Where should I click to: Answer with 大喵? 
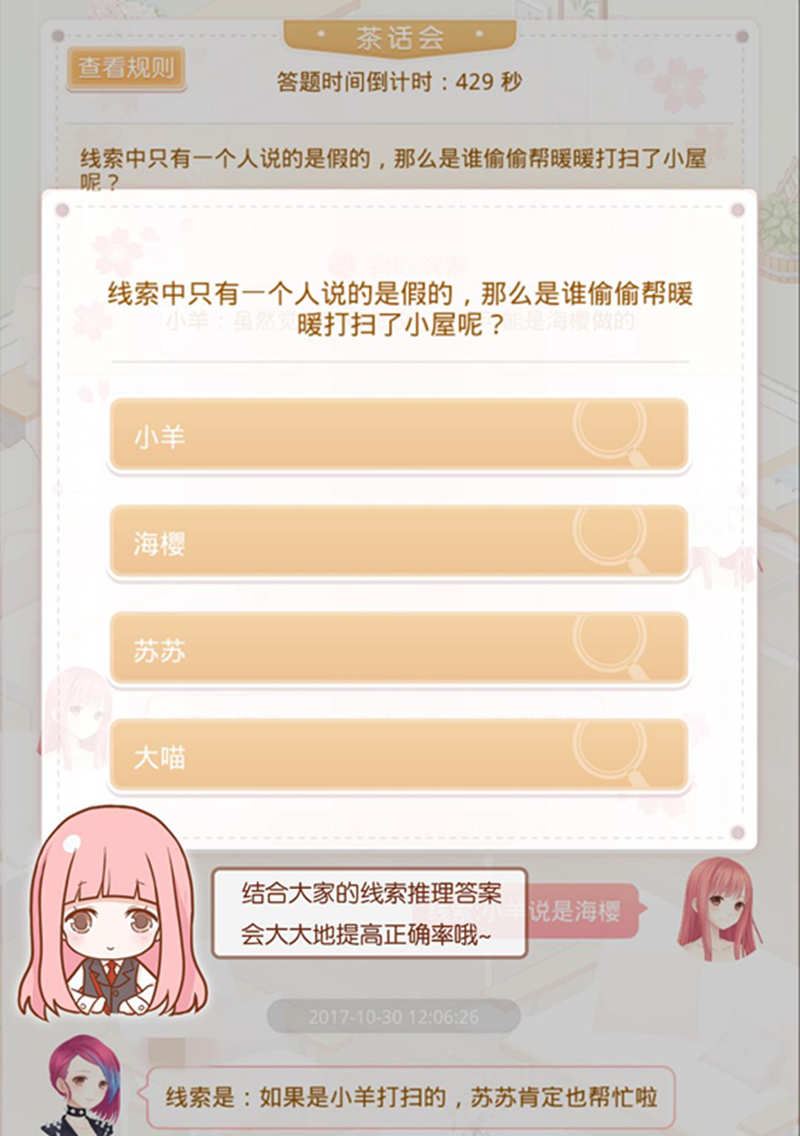(x=398, y=757)
